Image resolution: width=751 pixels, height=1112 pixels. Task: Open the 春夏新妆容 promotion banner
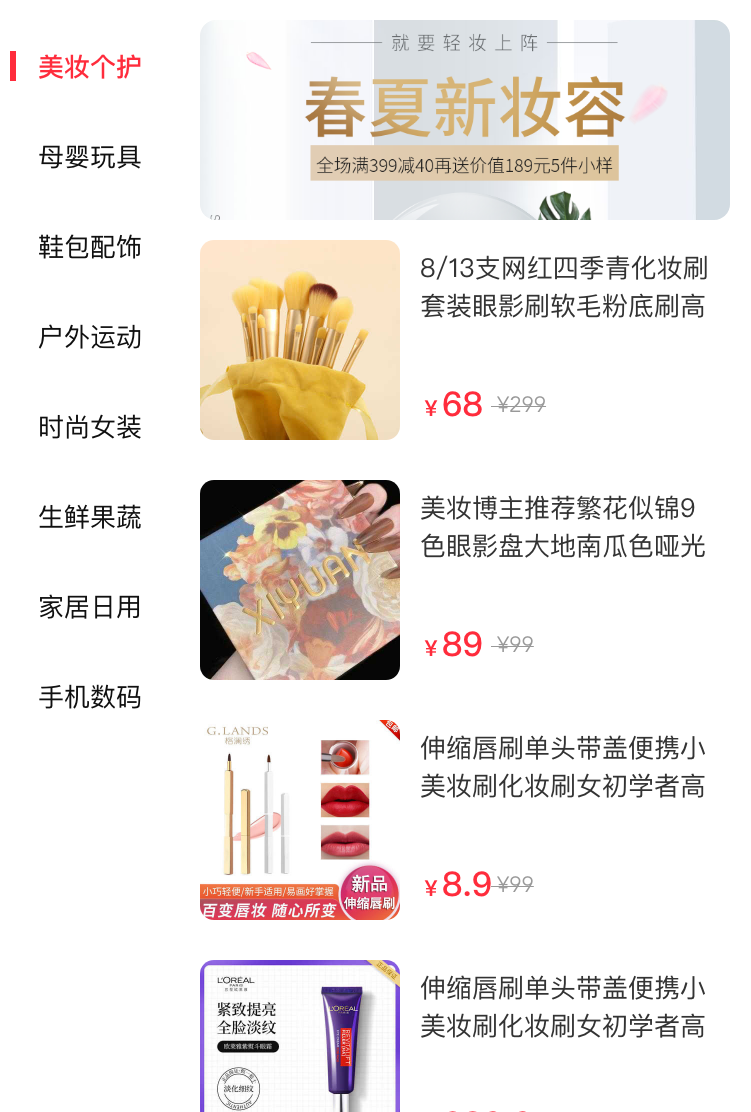[x=465, y=120]
